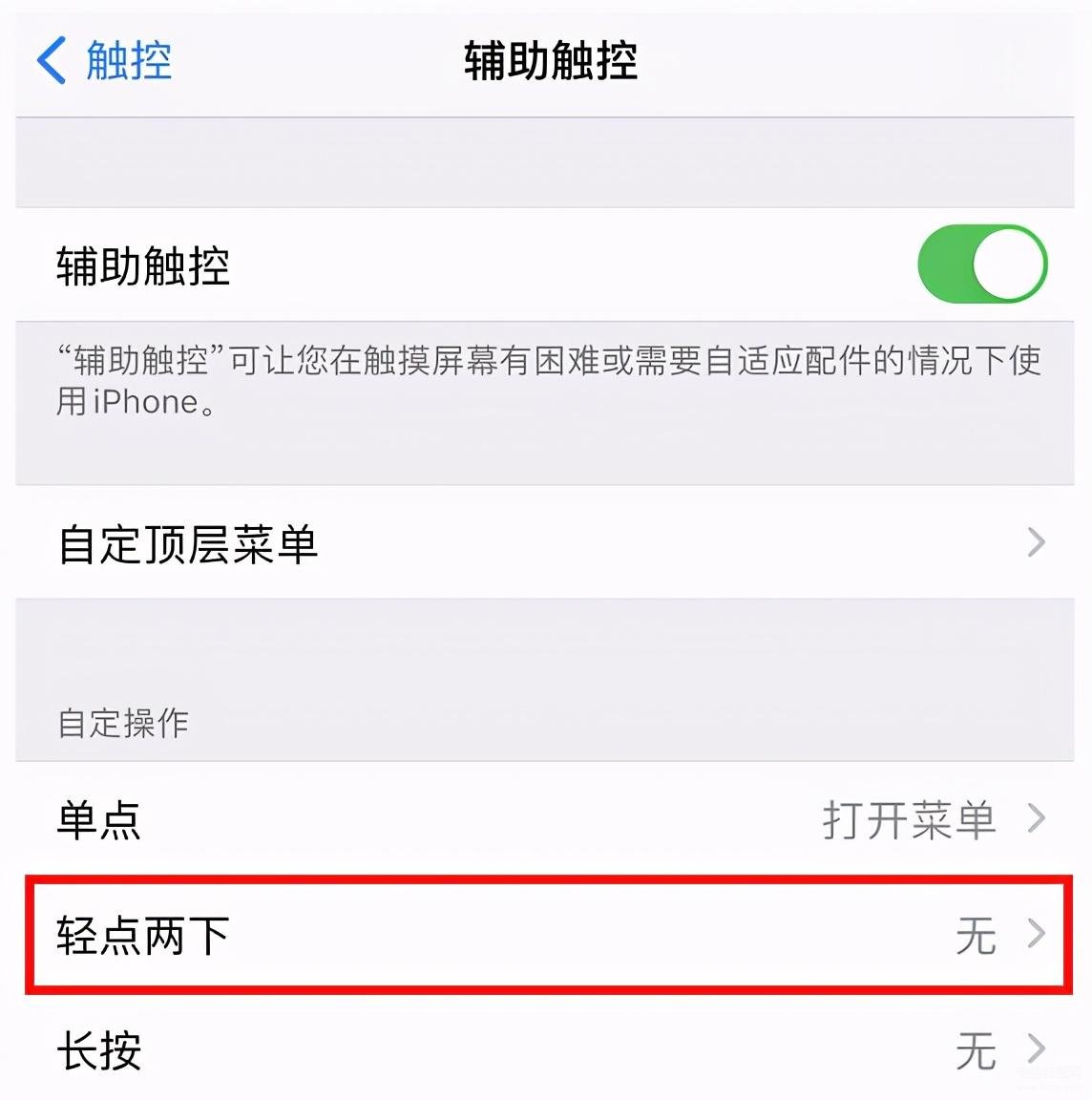Open 自定顶层菜单
The height and width of the screenshot is (1100, 1092).
(544, 544)
